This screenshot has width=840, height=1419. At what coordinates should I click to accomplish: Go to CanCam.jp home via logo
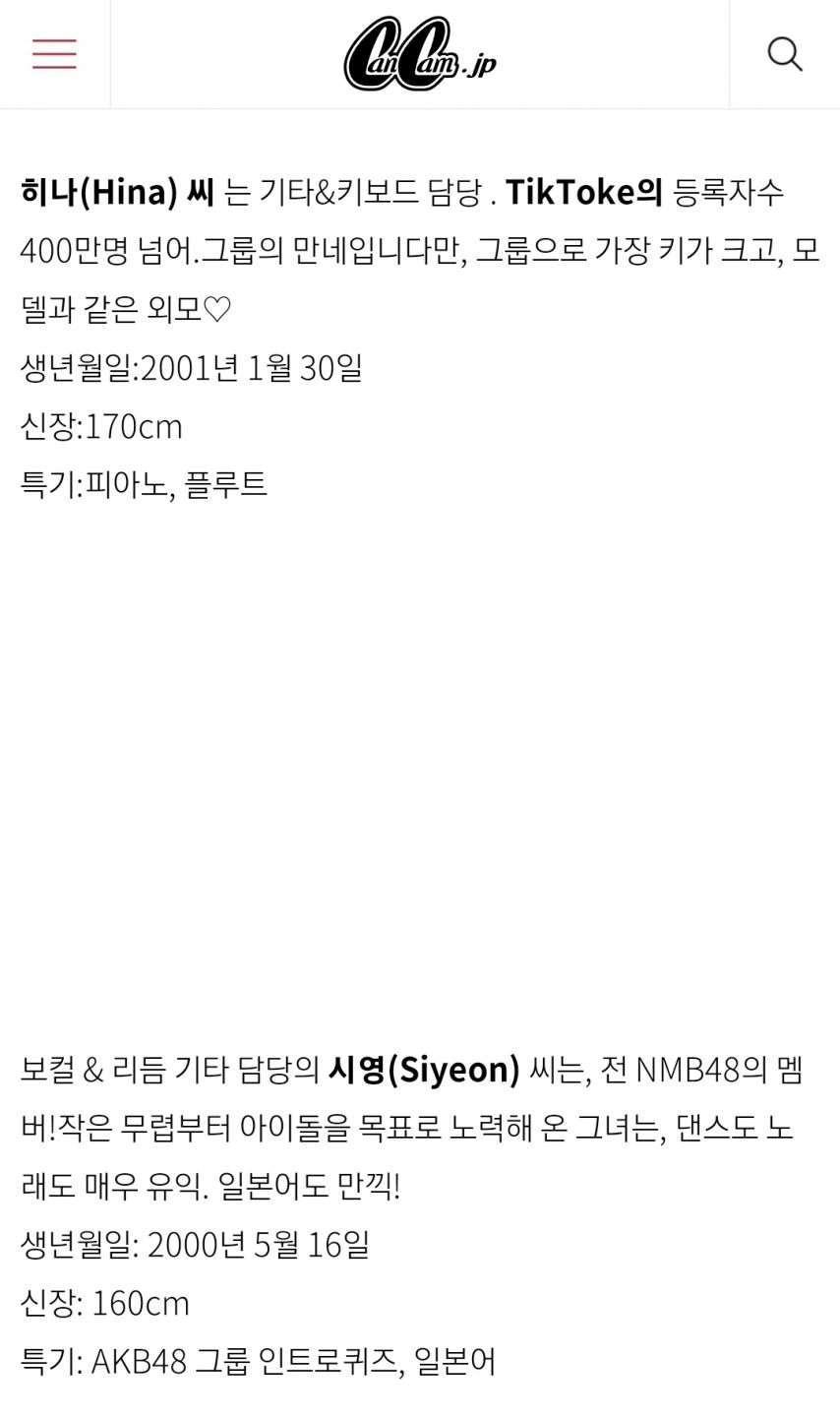(420, 55)
